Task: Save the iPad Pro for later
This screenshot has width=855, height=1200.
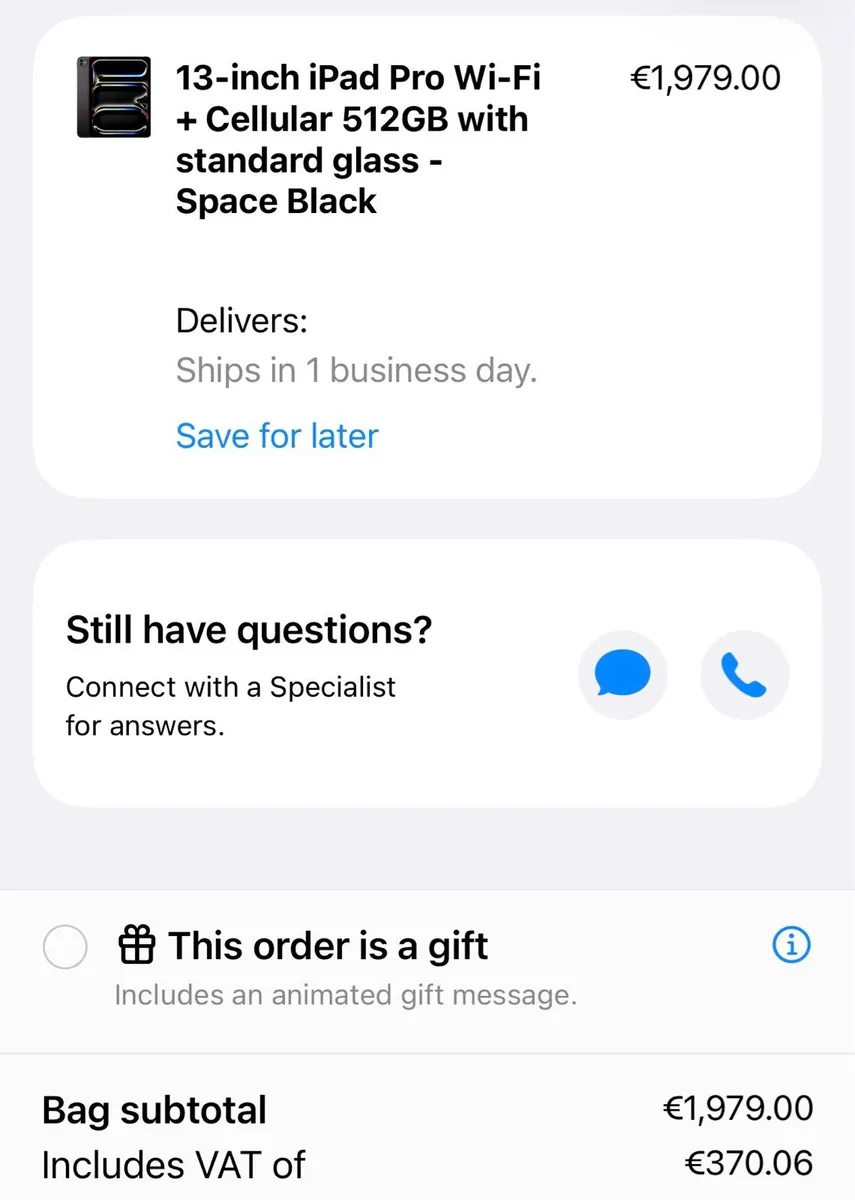Action: (277, 436)
